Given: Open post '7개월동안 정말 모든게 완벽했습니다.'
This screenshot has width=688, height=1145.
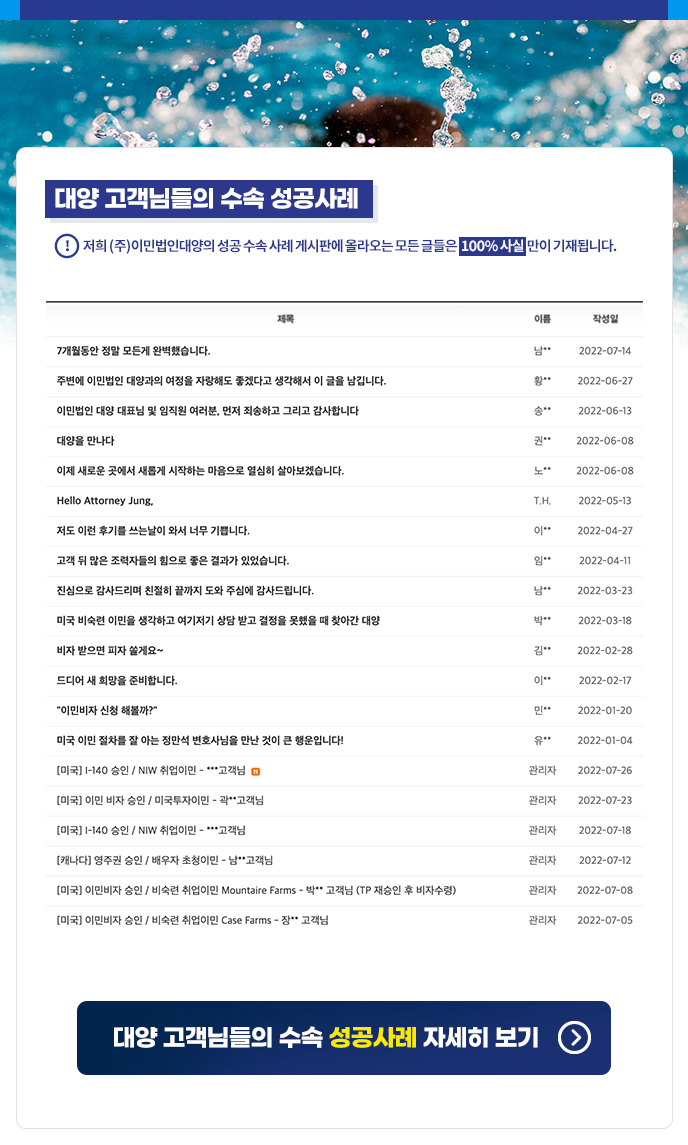Looking at the screenshot, I should tap(133, 351).
